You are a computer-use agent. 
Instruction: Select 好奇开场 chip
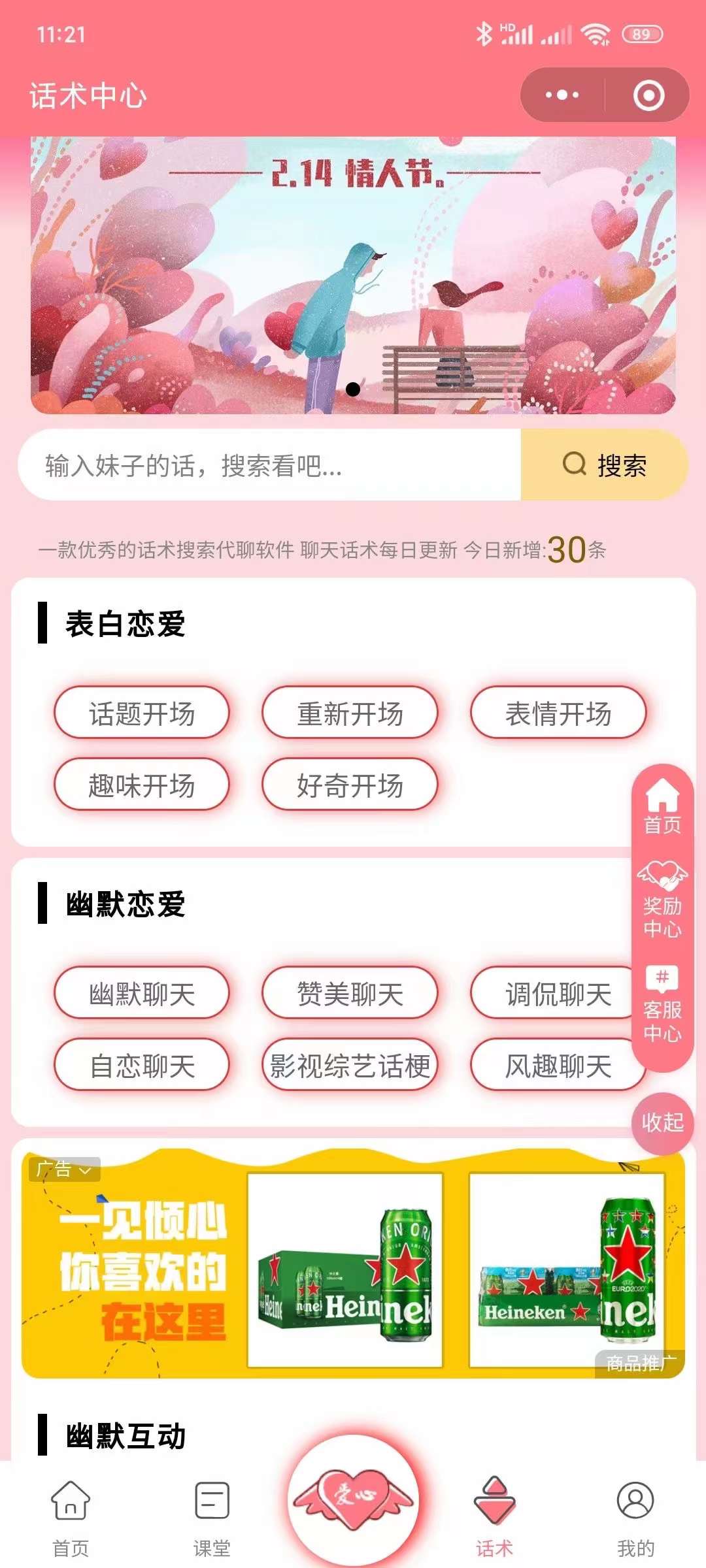click(350, 785)
